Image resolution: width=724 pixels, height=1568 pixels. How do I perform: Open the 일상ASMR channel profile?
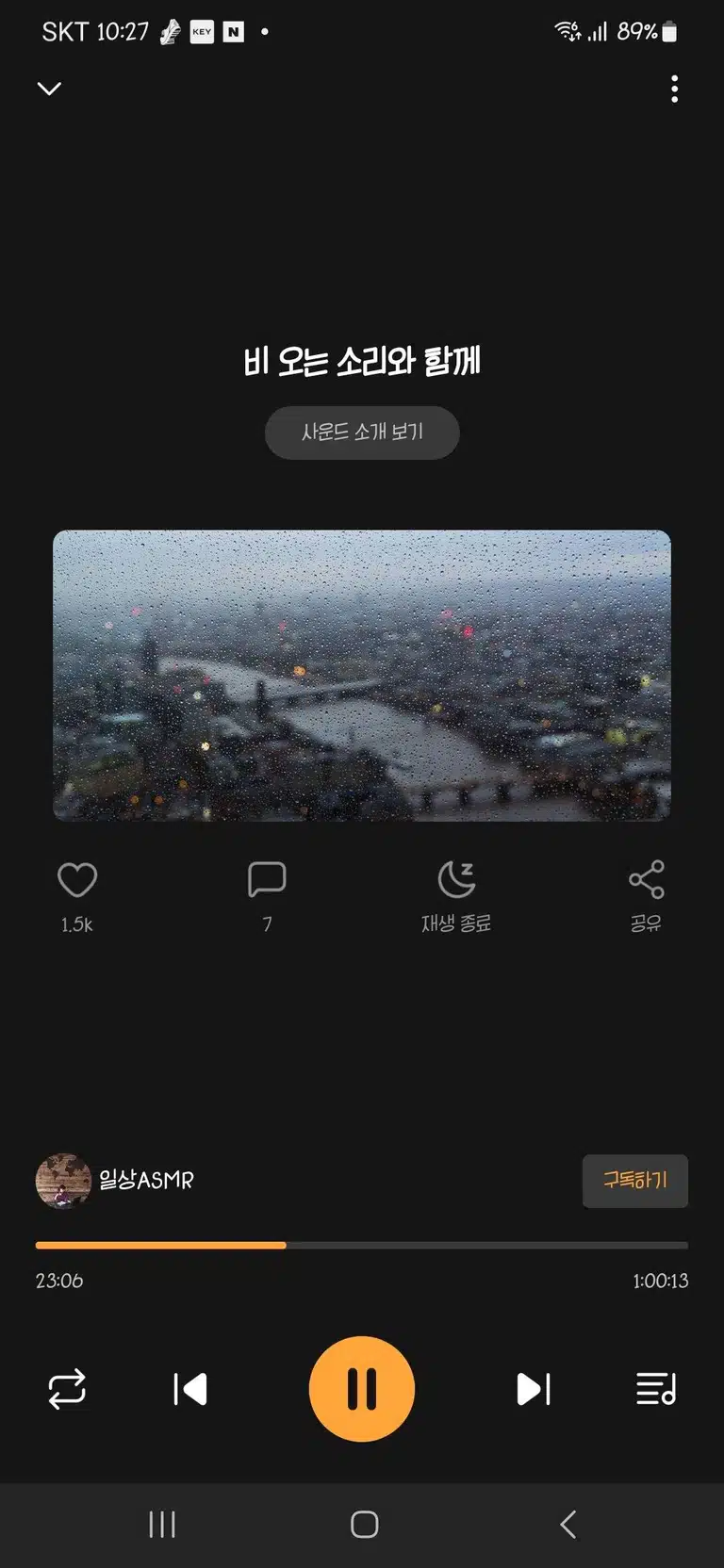pos(115,1180)
